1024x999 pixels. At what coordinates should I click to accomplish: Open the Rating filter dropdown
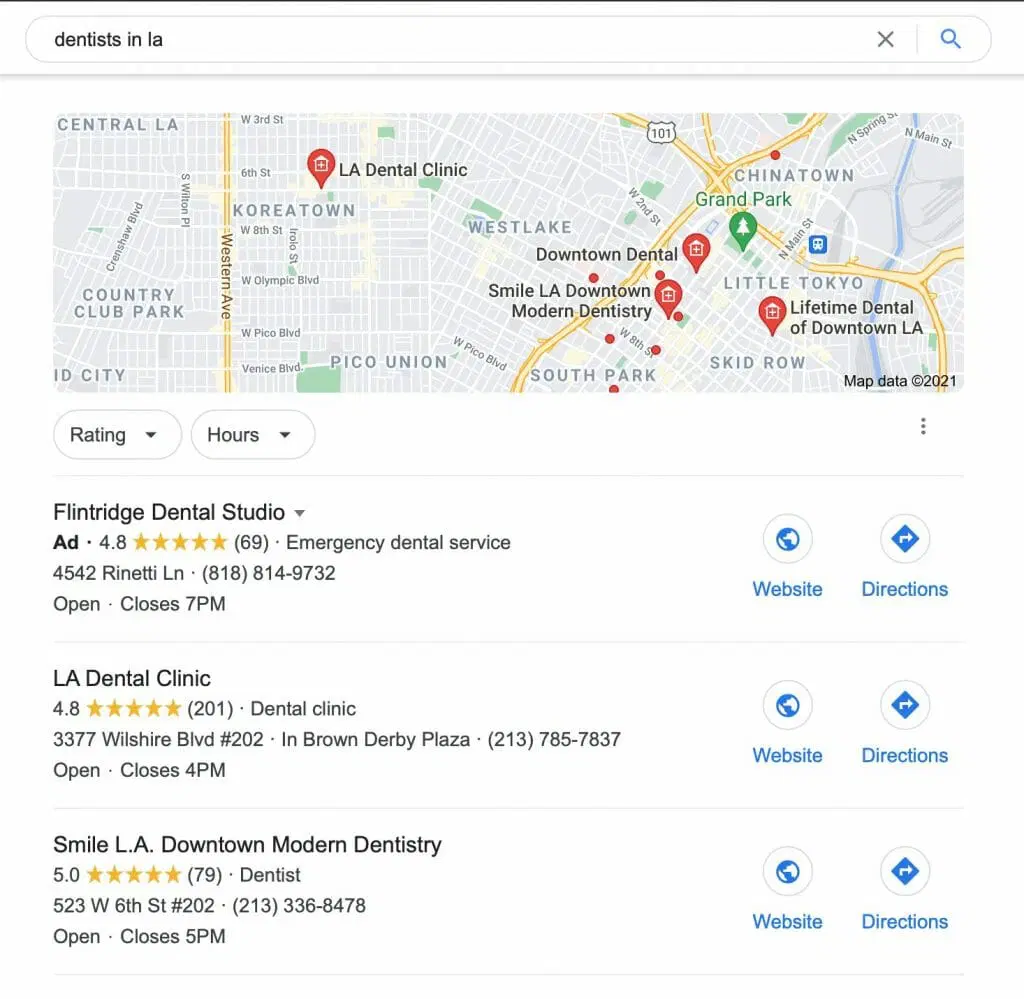click(116, 435)
